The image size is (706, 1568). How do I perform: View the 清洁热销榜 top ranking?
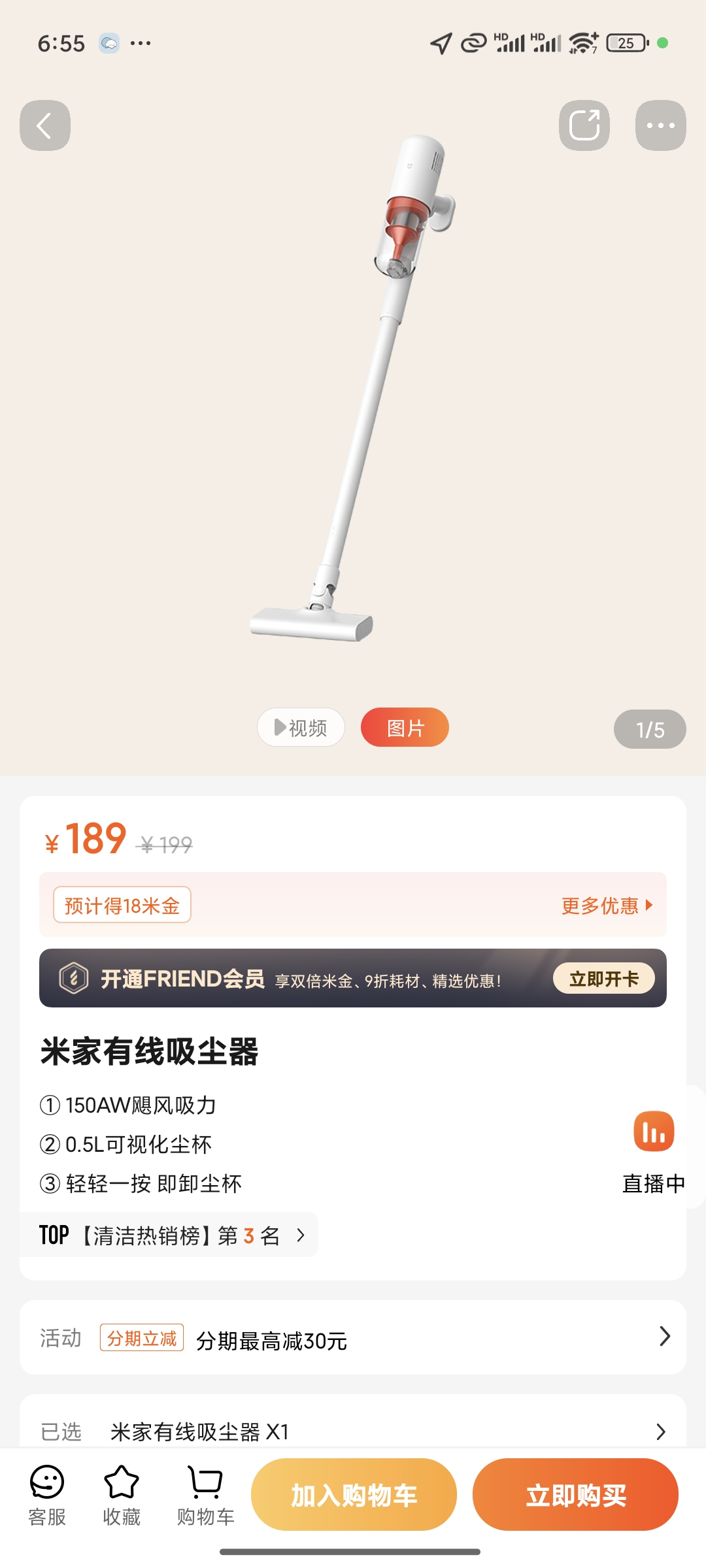[171, 1235]
